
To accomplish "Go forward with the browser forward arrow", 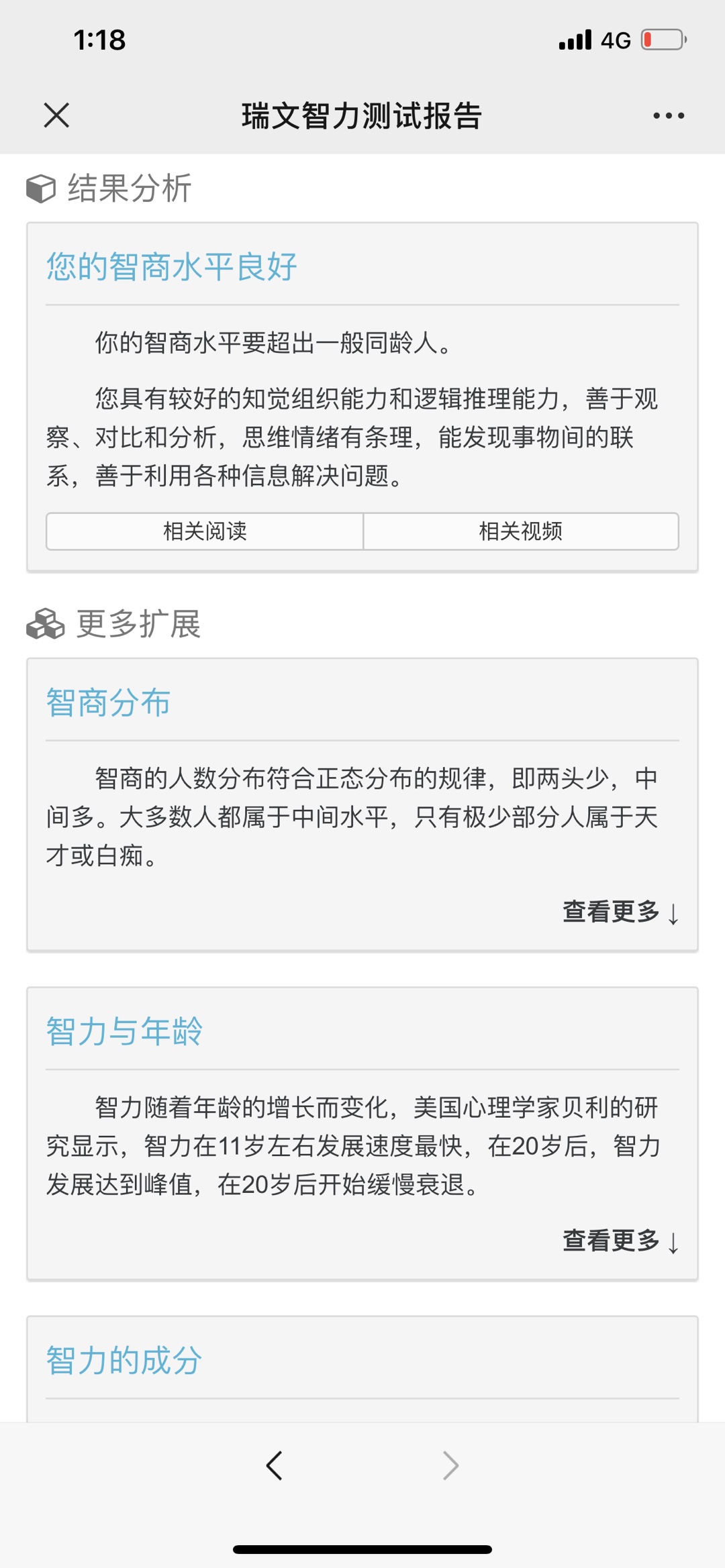I will pyautogui.click(x=450, y=1465).
